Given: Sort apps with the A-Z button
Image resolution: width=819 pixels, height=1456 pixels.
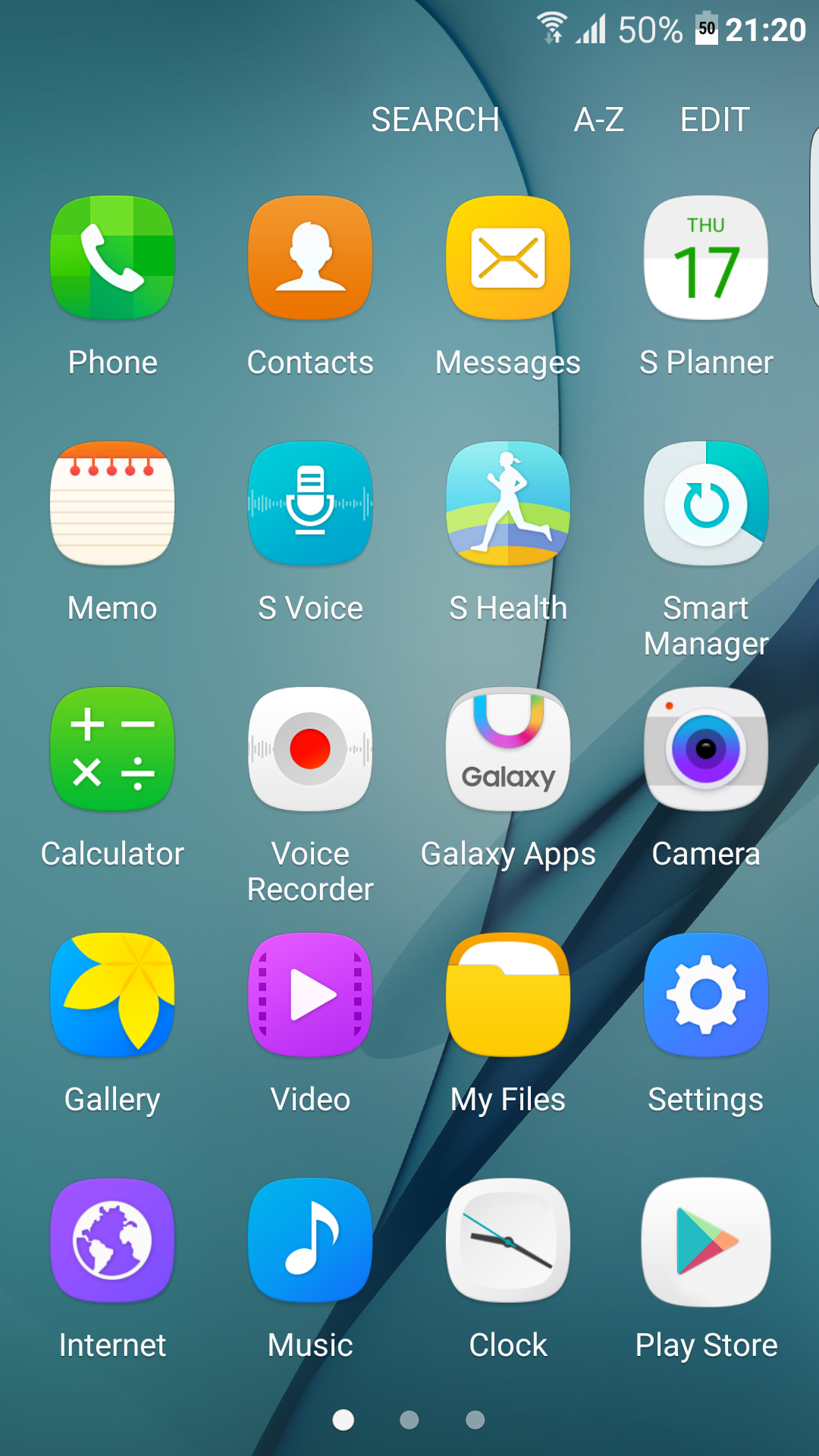Looking at the screenshot, I should (599, 120).
